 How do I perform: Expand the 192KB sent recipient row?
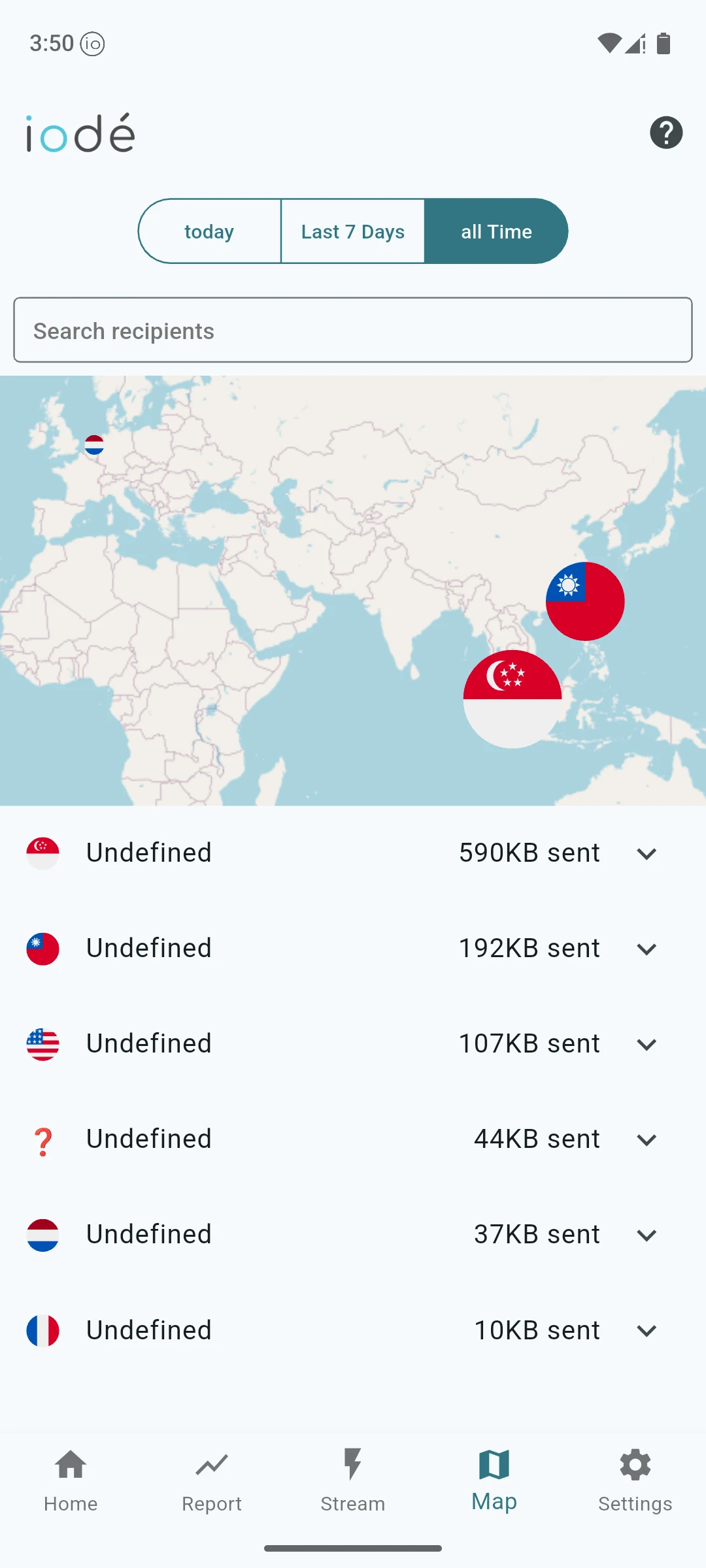pos(646,949)
